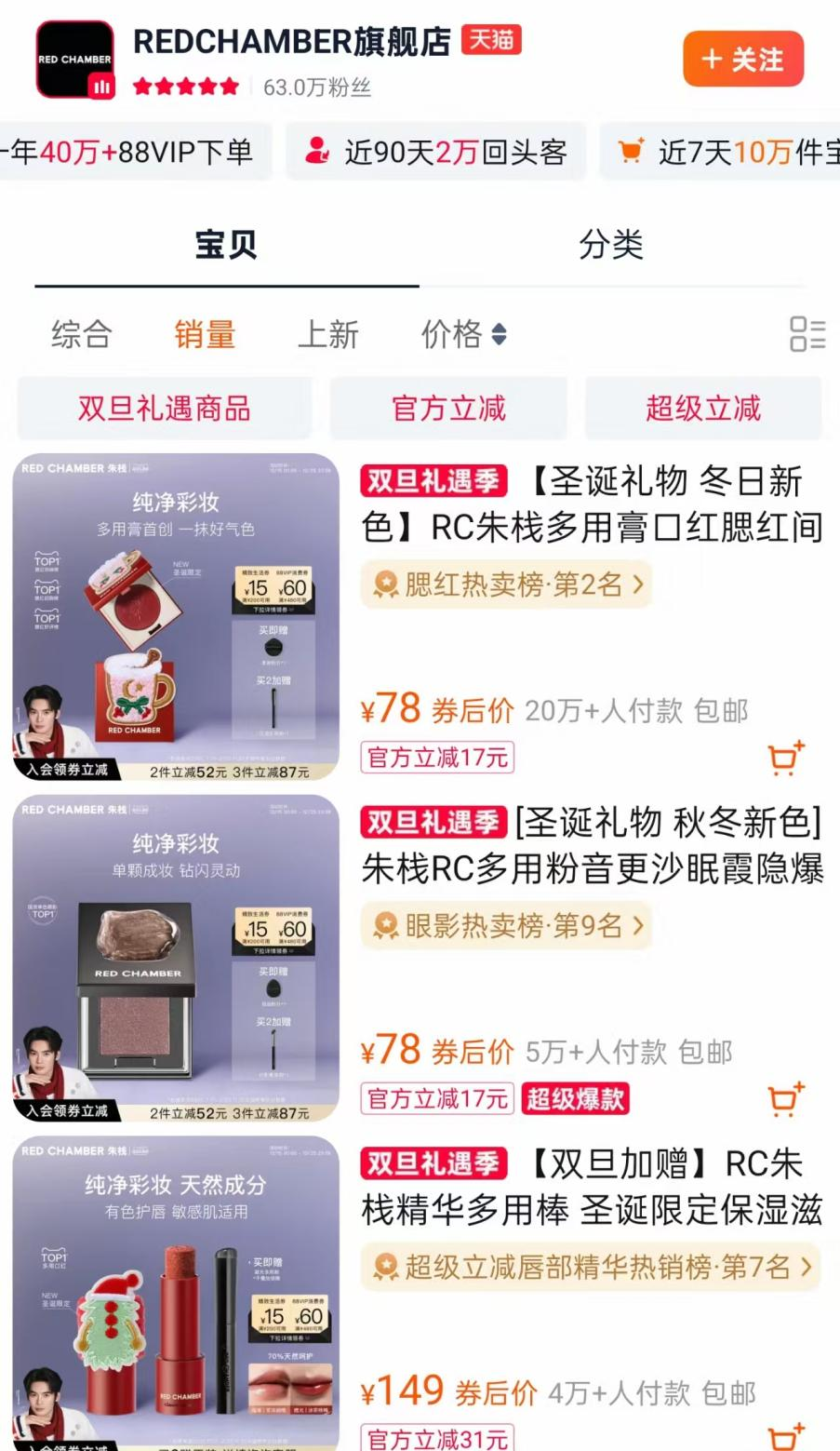Add the 多用膏口红腮红 product to cart
Screen dimensions: 840x1451
pos(784,759)
